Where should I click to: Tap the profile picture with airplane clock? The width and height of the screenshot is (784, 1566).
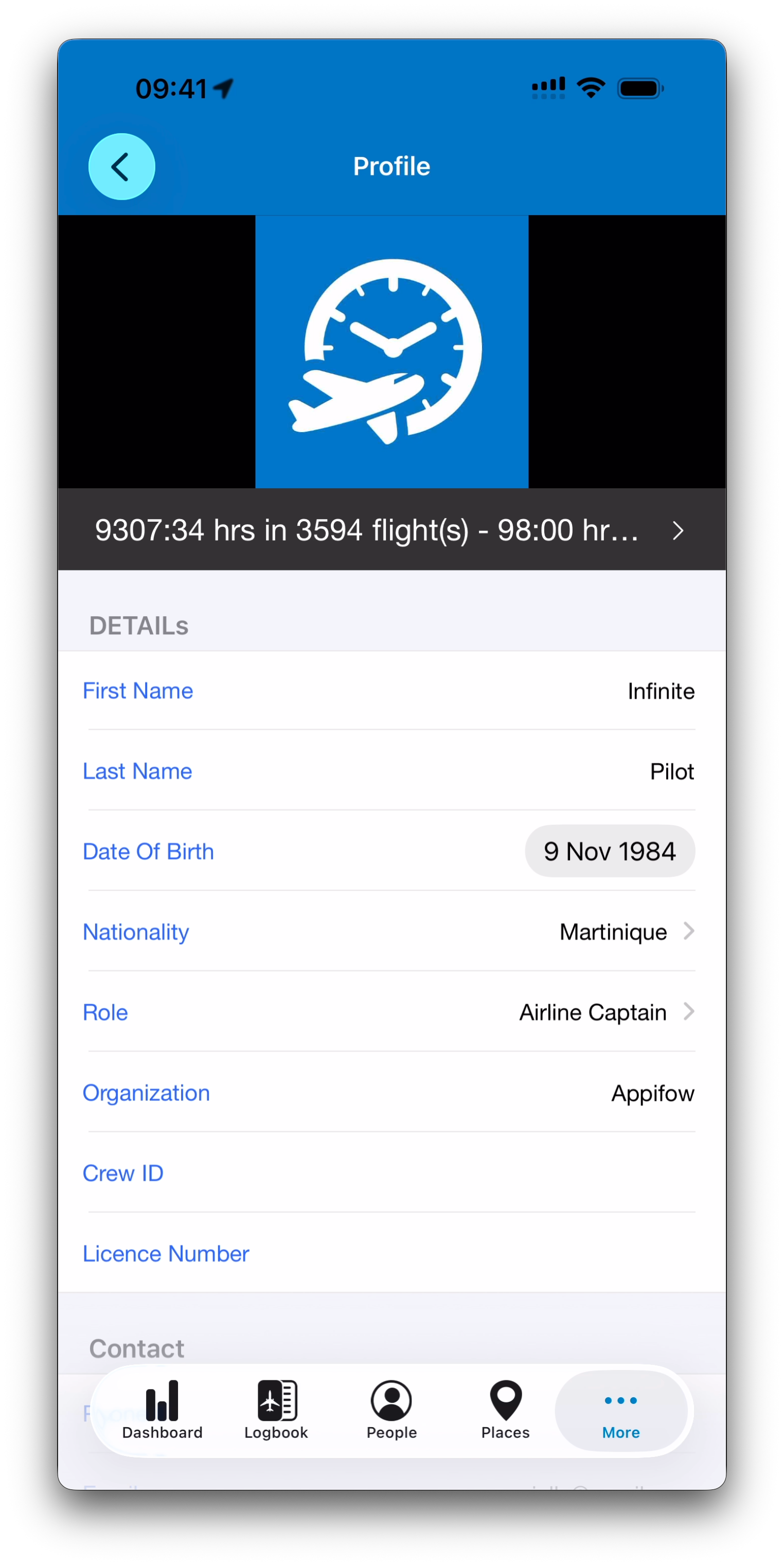pyautogui.click(x=391, y=351)
